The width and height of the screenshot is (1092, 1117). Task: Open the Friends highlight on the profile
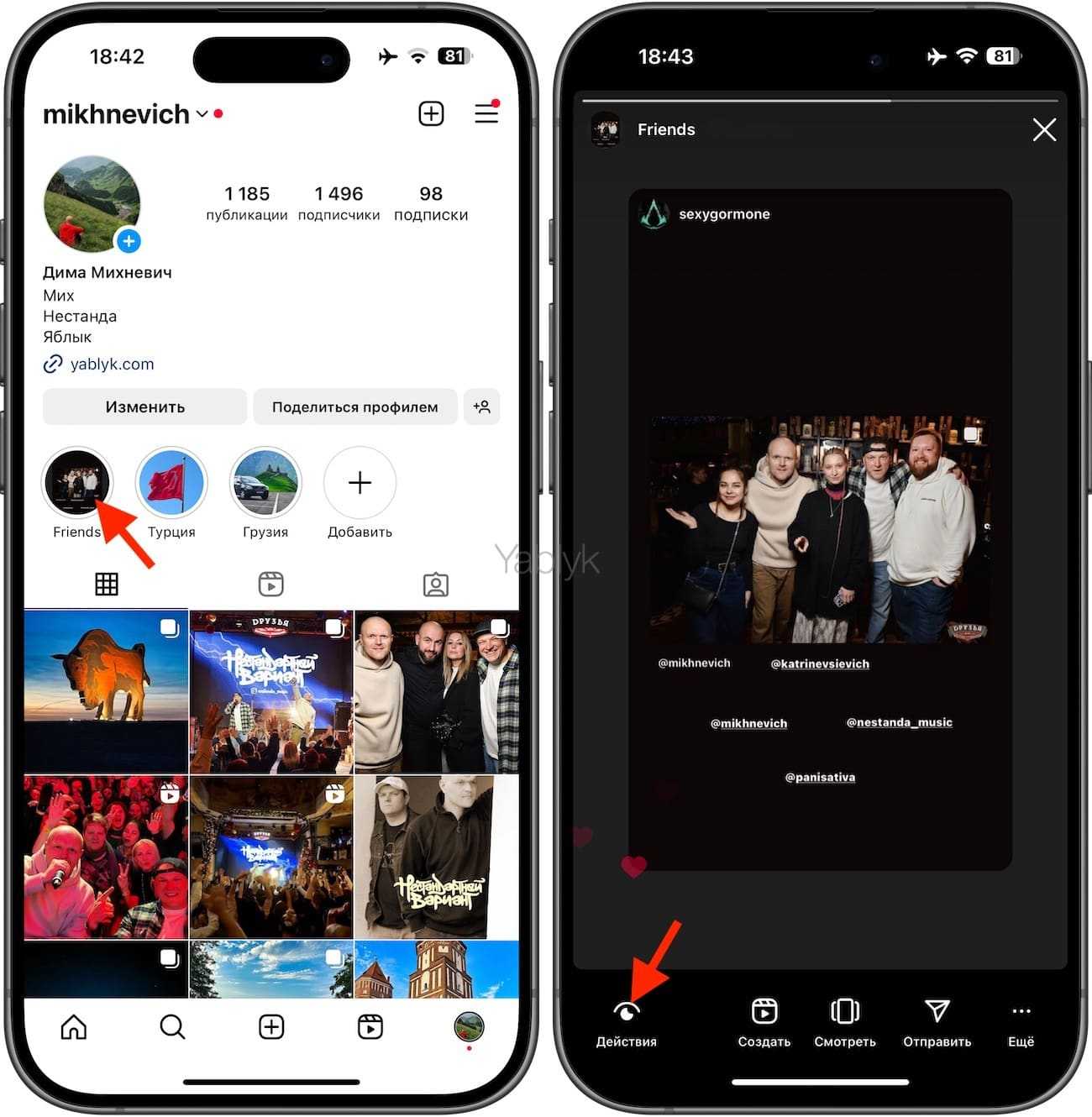[76, 484]
